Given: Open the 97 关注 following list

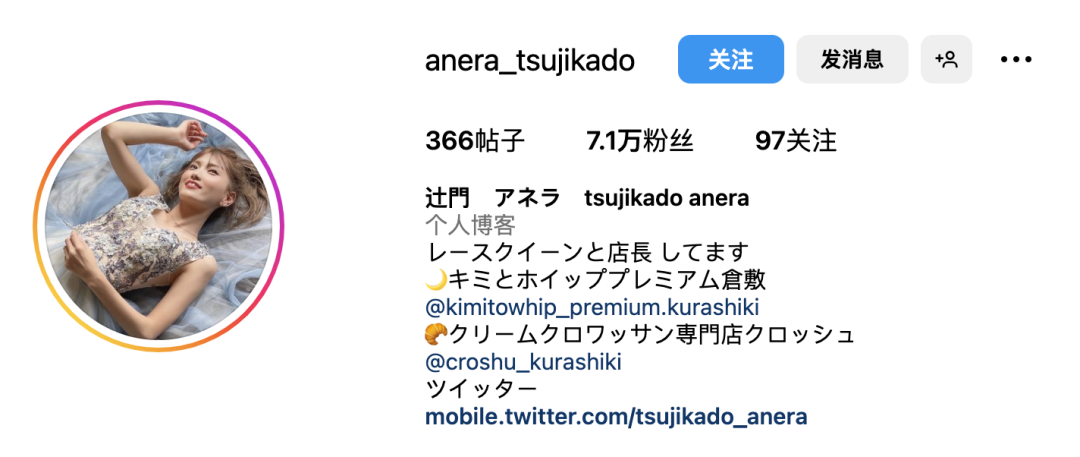Looking at the screenshot, I should pos(796,141).
